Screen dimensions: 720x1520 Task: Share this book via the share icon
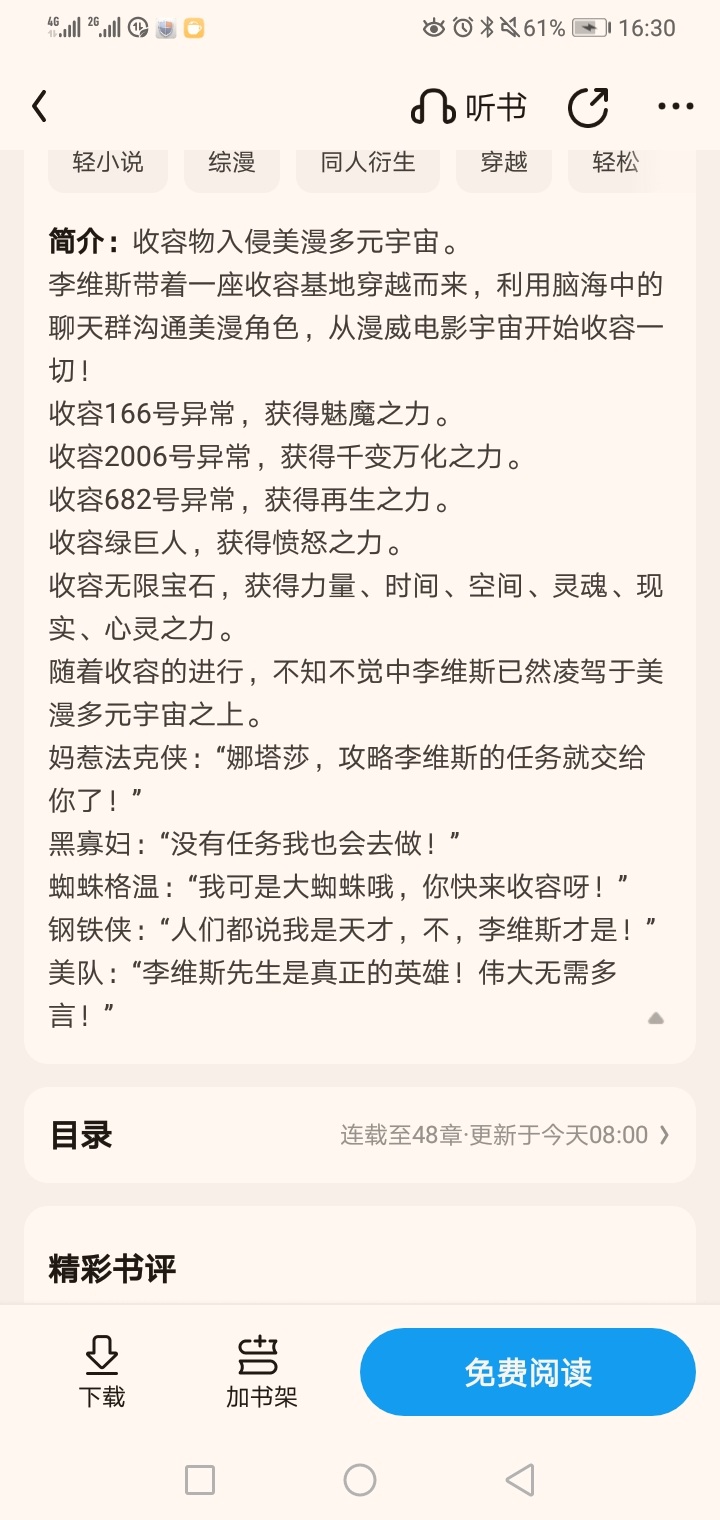588,107
